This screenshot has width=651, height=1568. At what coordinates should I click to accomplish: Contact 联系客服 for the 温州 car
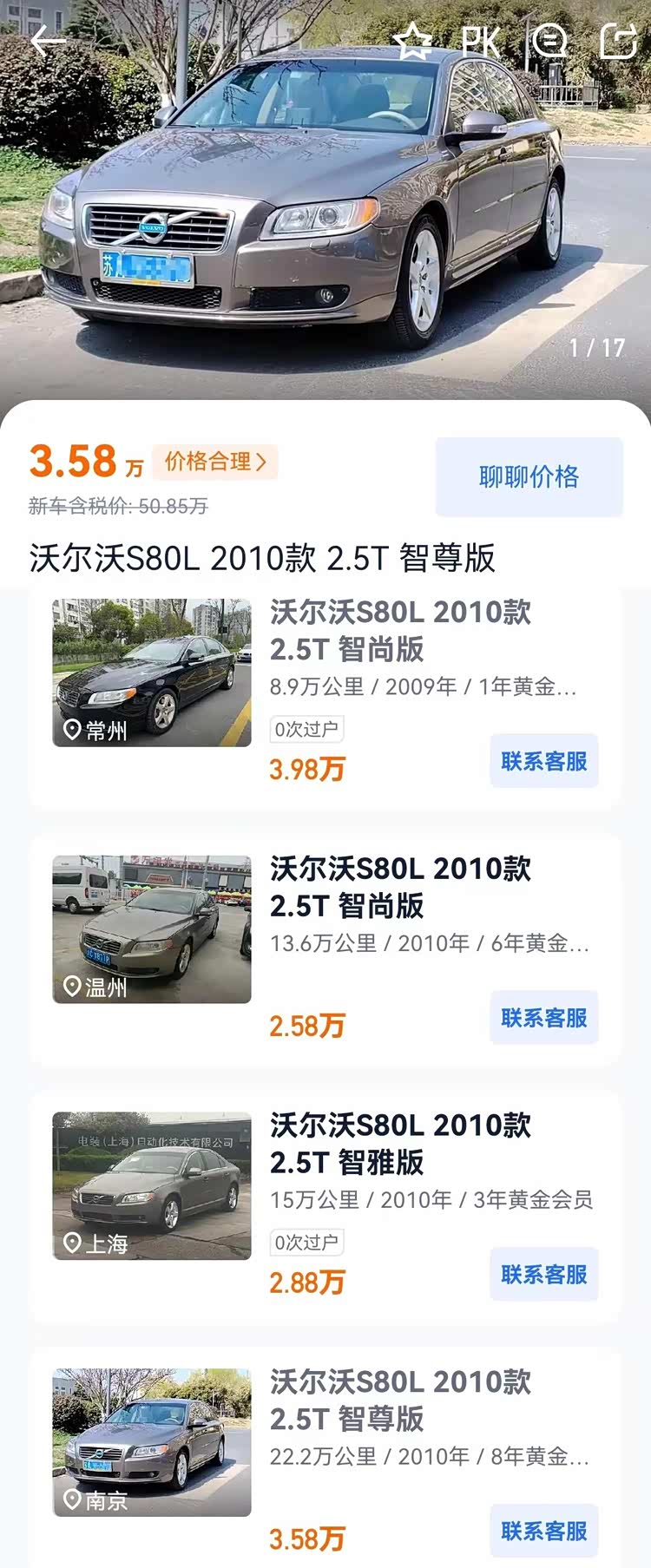click(x=544, y=1018)
